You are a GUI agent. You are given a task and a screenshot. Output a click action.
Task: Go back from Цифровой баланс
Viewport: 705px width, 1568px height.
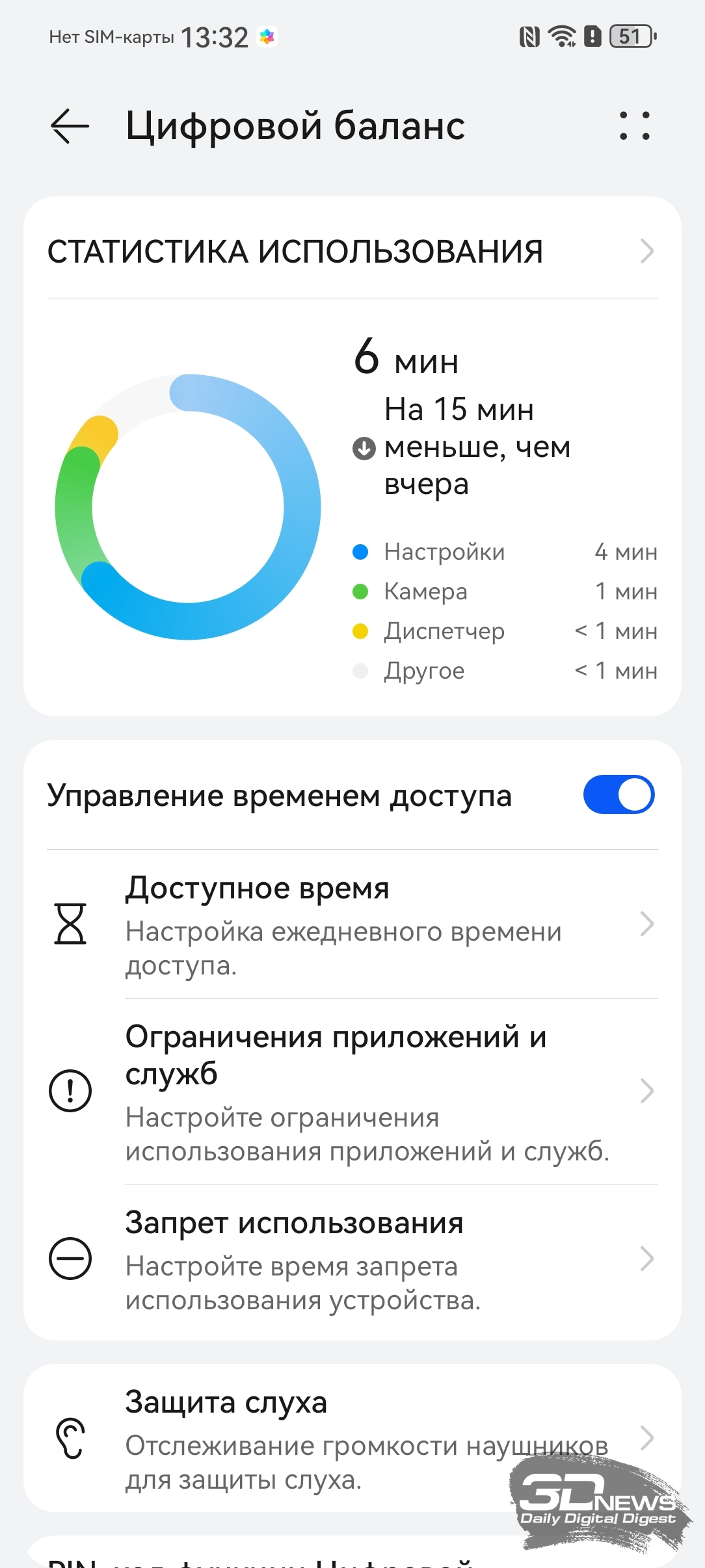coord(70,125)
